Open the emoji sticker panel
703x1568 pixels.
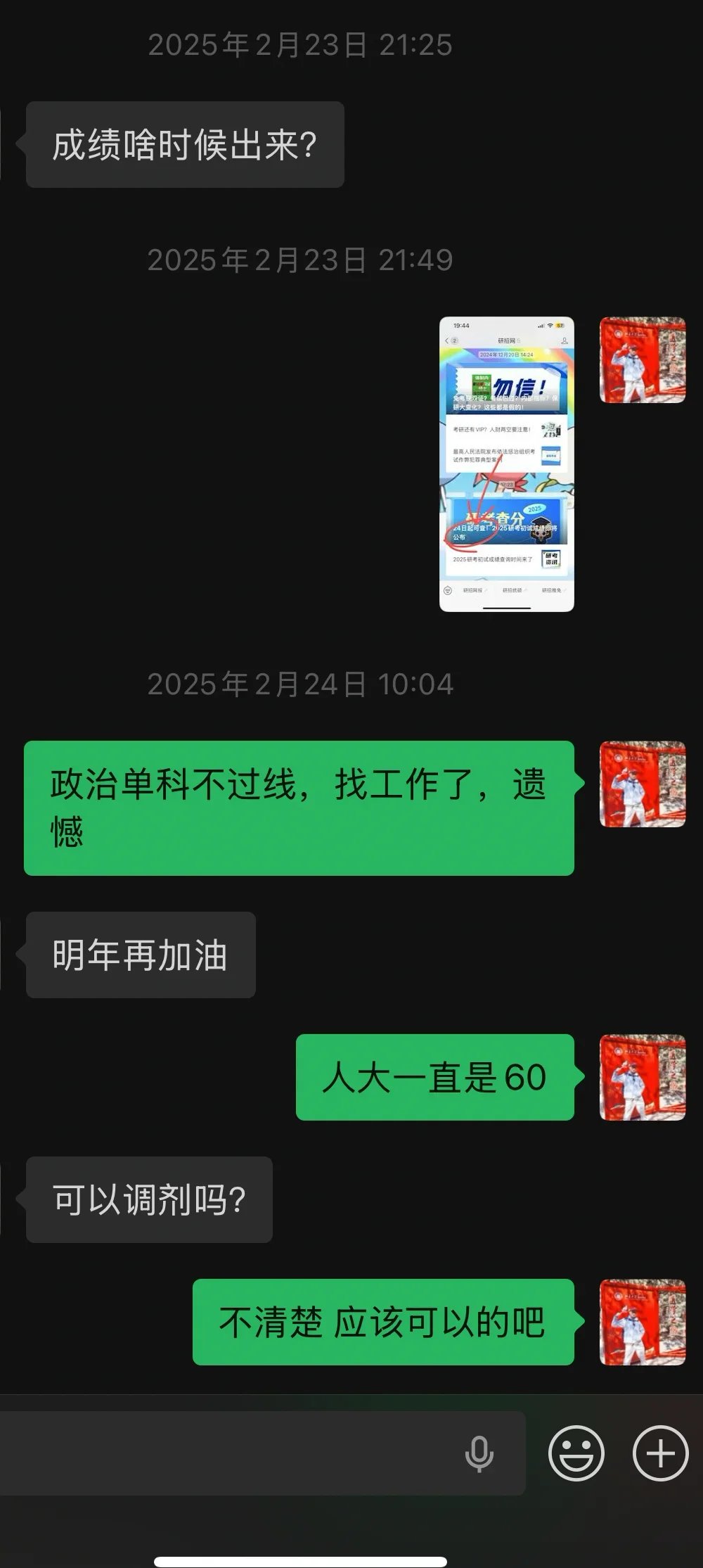pos(576,1453)
